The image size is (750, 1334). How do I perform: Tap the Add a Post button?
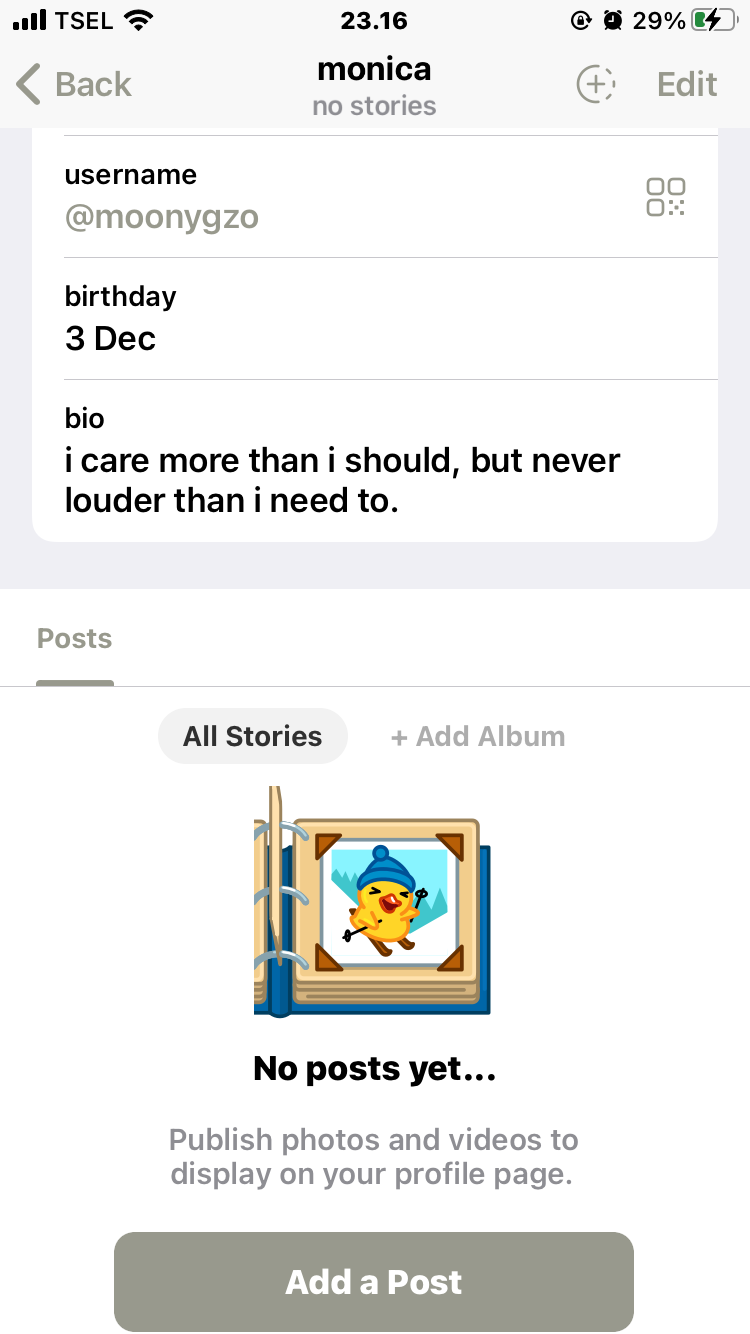click(x=374, y=1282)
